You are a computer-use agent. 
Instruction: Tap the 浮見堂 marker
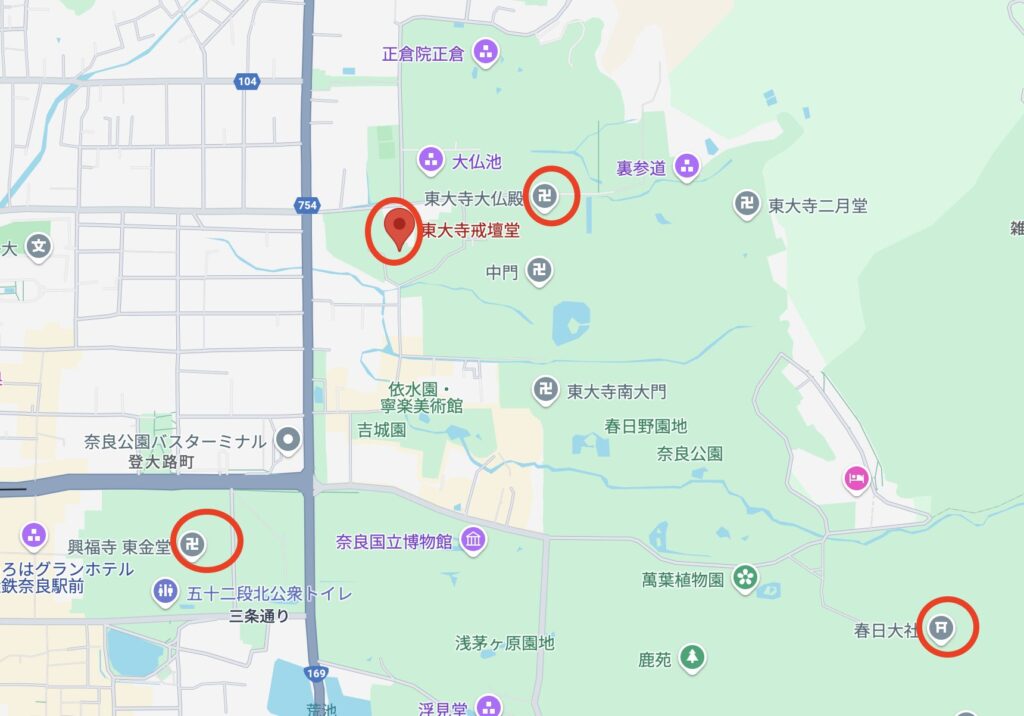pos(489,706)
